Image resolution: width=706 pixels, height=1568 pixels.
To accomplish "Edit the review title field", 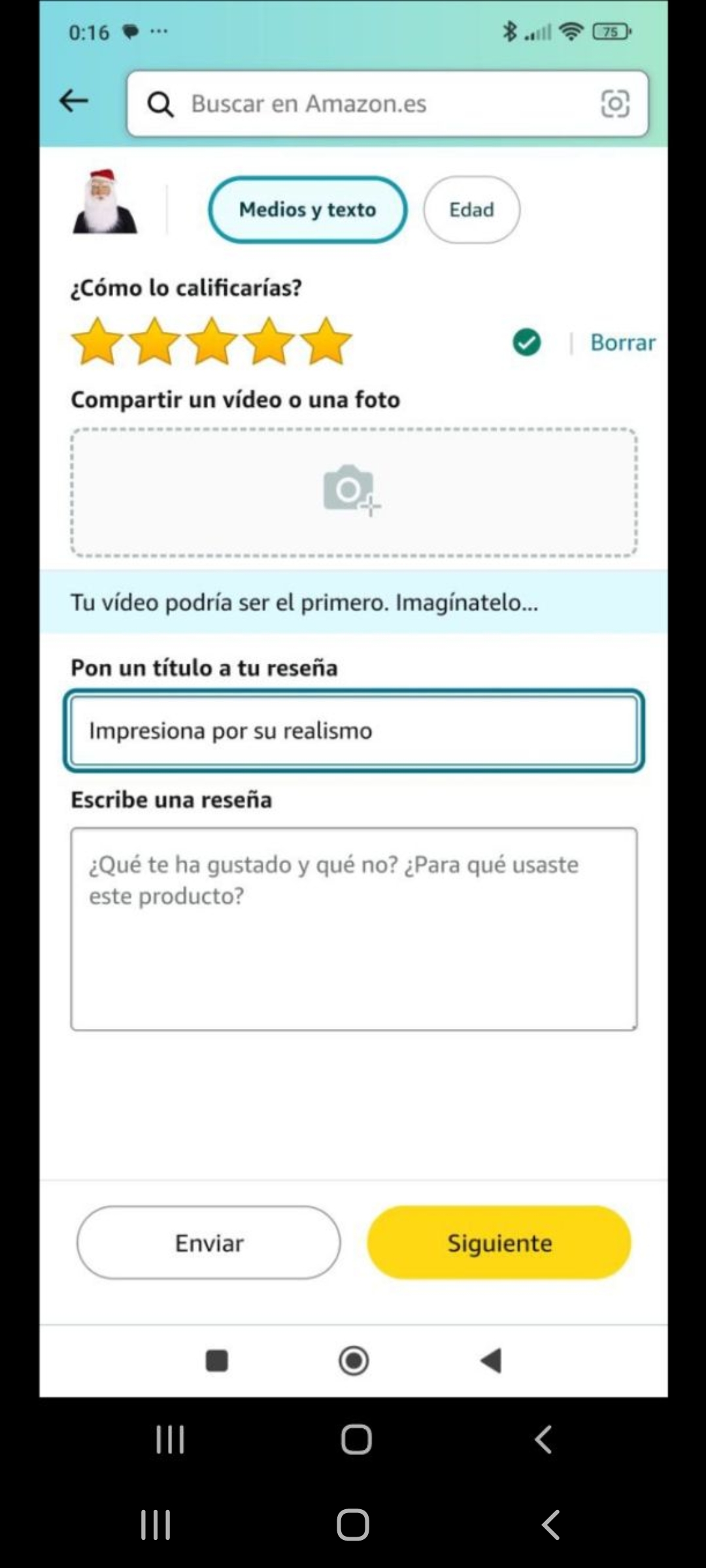I will click(x=353, y=730).
